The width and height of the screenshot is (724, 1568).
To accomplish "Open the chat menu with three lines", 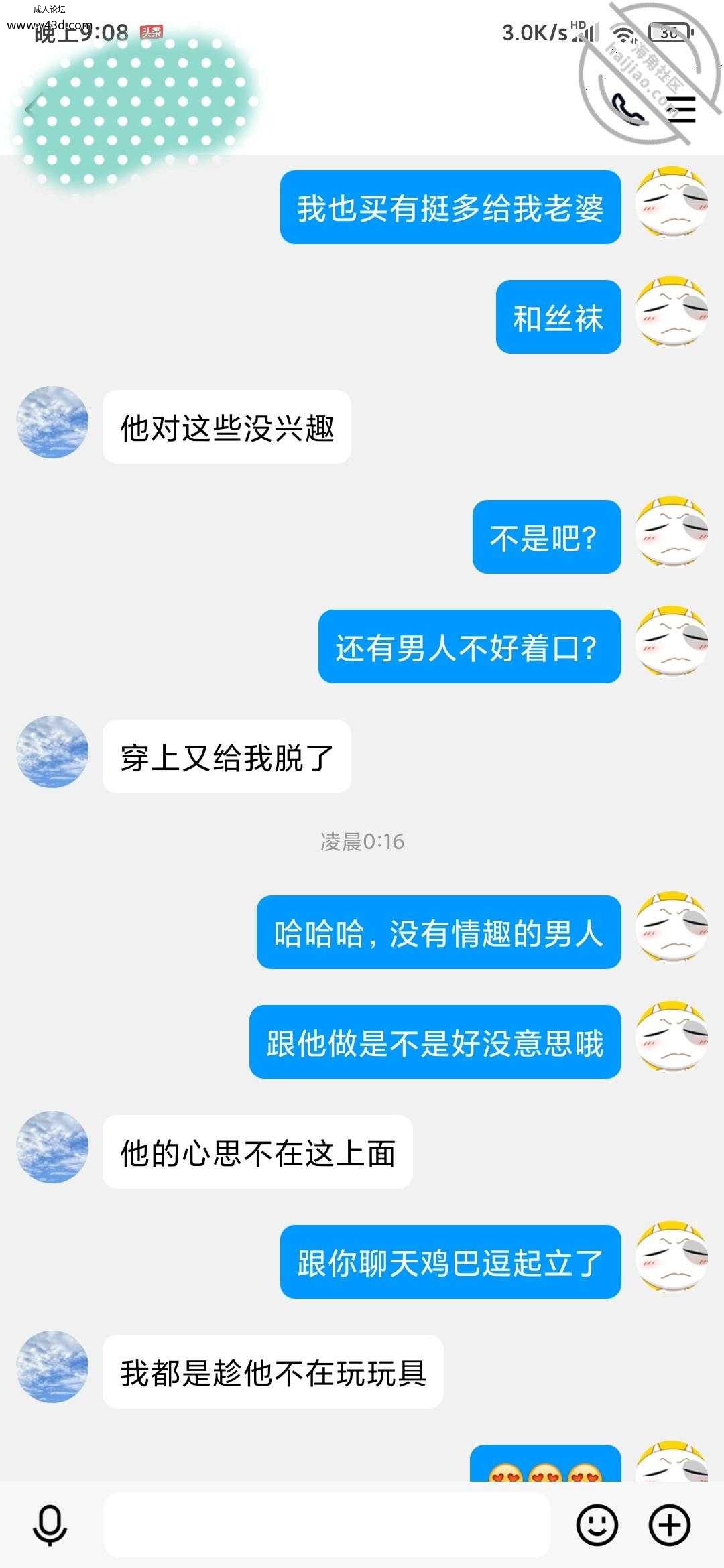I will [680, 110].
